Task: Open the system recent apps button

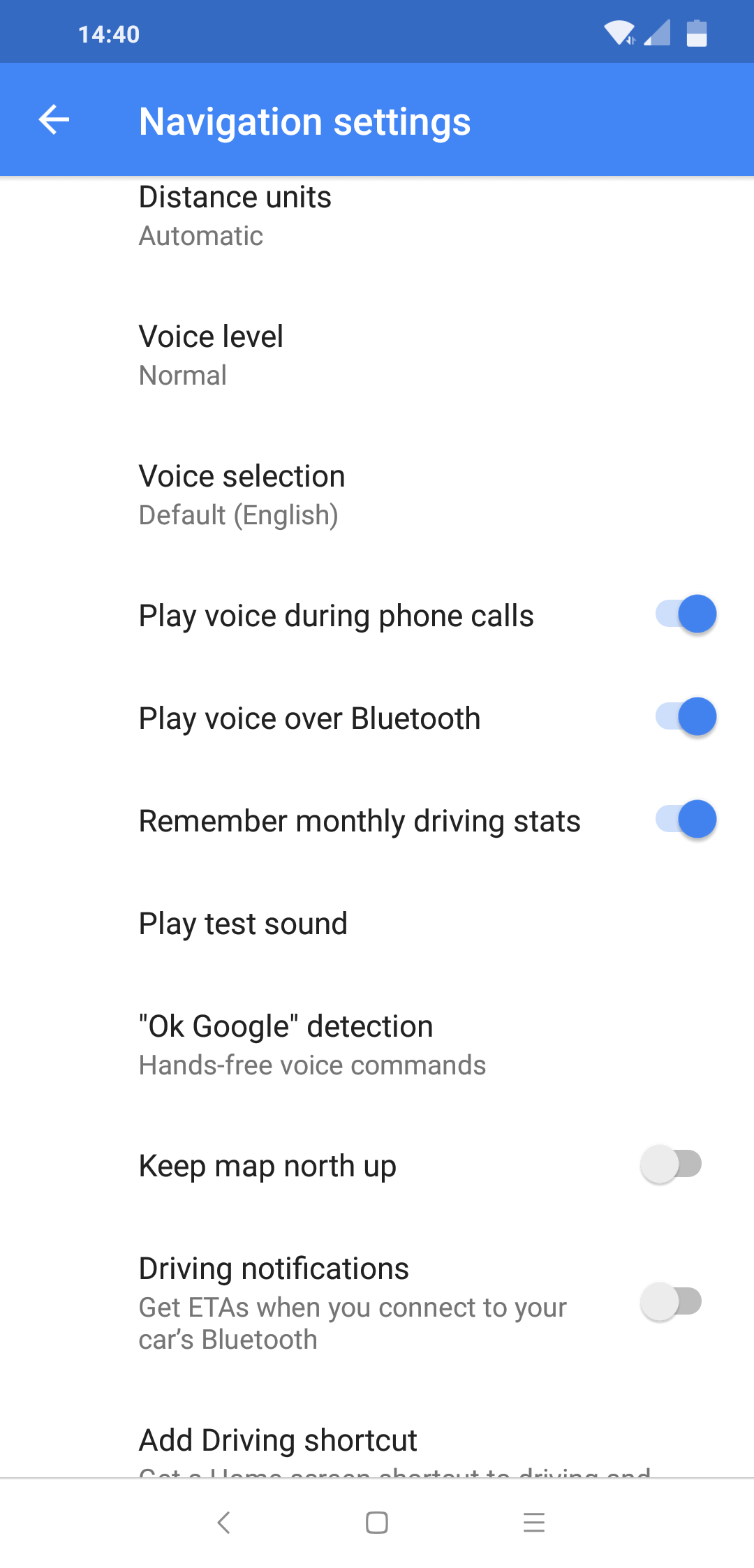Action: pos(533,1523)
